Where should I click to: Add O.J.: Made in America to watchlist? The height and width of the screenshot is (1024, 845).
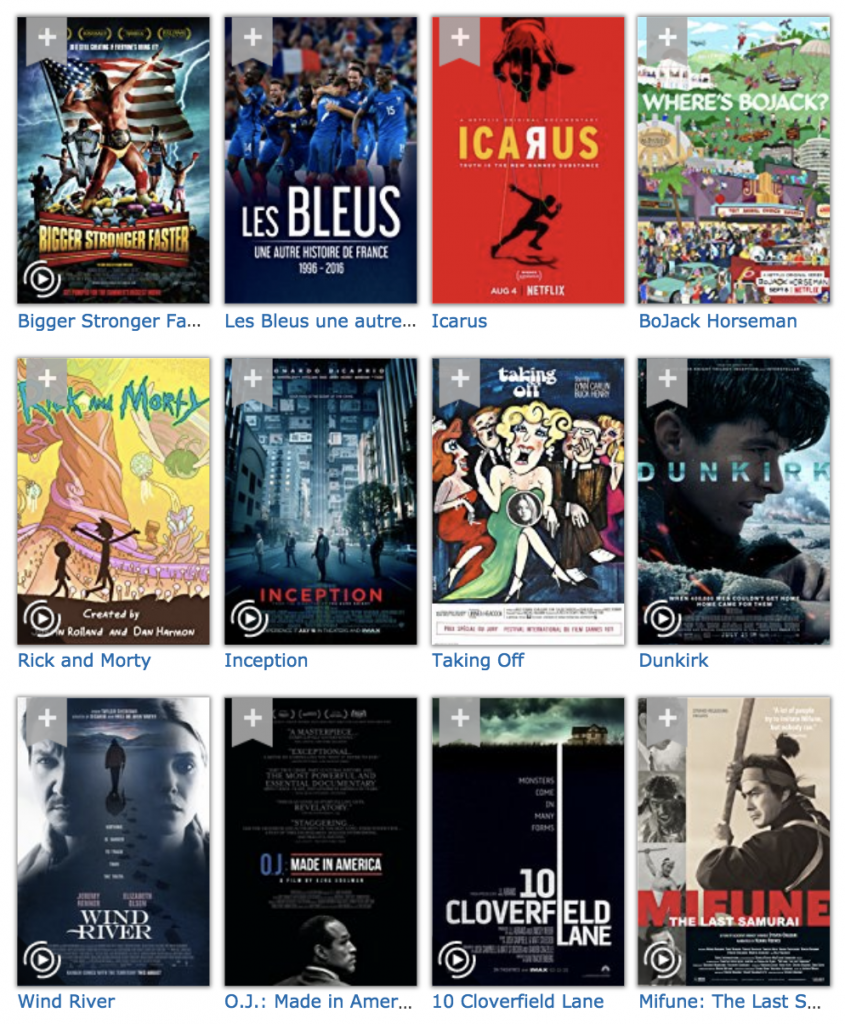tap(253, 718)
